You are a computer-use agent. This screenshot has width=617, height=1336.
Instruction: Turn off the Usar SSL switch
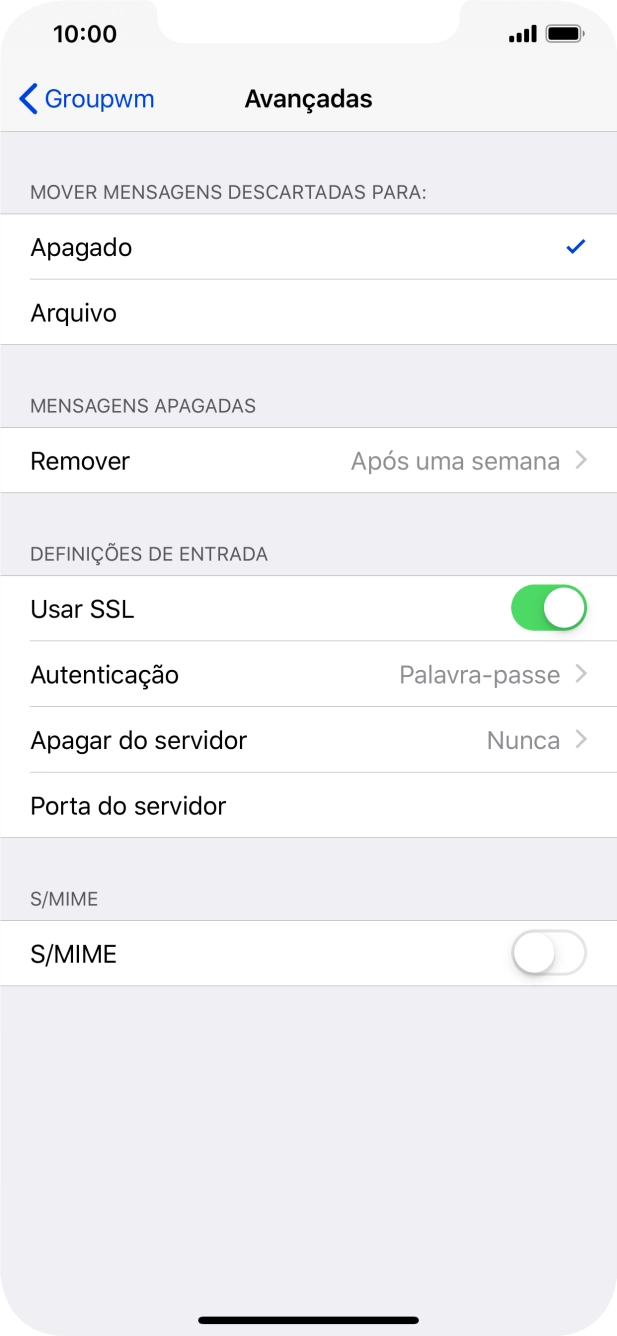pos(548,608)
